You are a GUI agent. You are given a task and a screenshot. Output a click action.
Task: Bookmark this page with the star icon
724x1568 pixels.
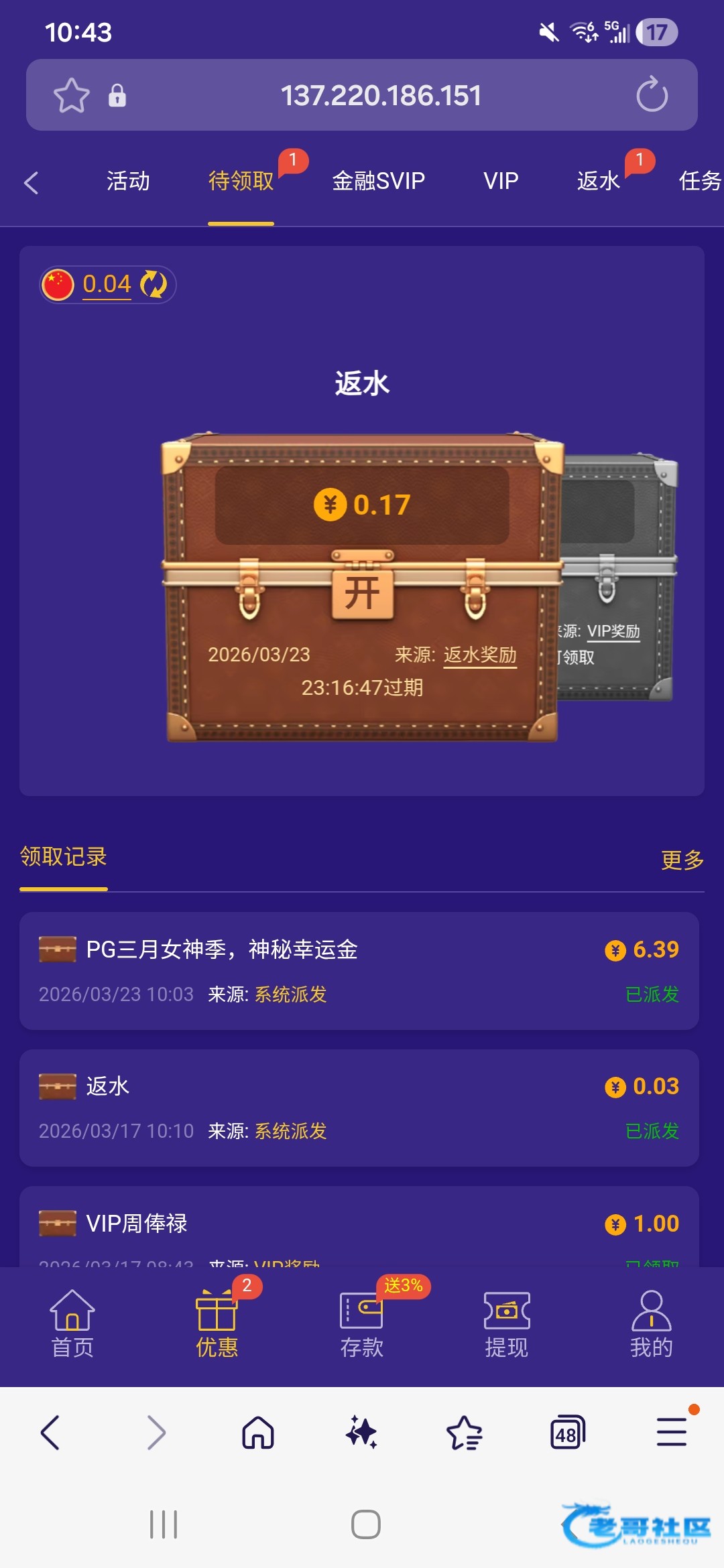(x=72, y=95)
